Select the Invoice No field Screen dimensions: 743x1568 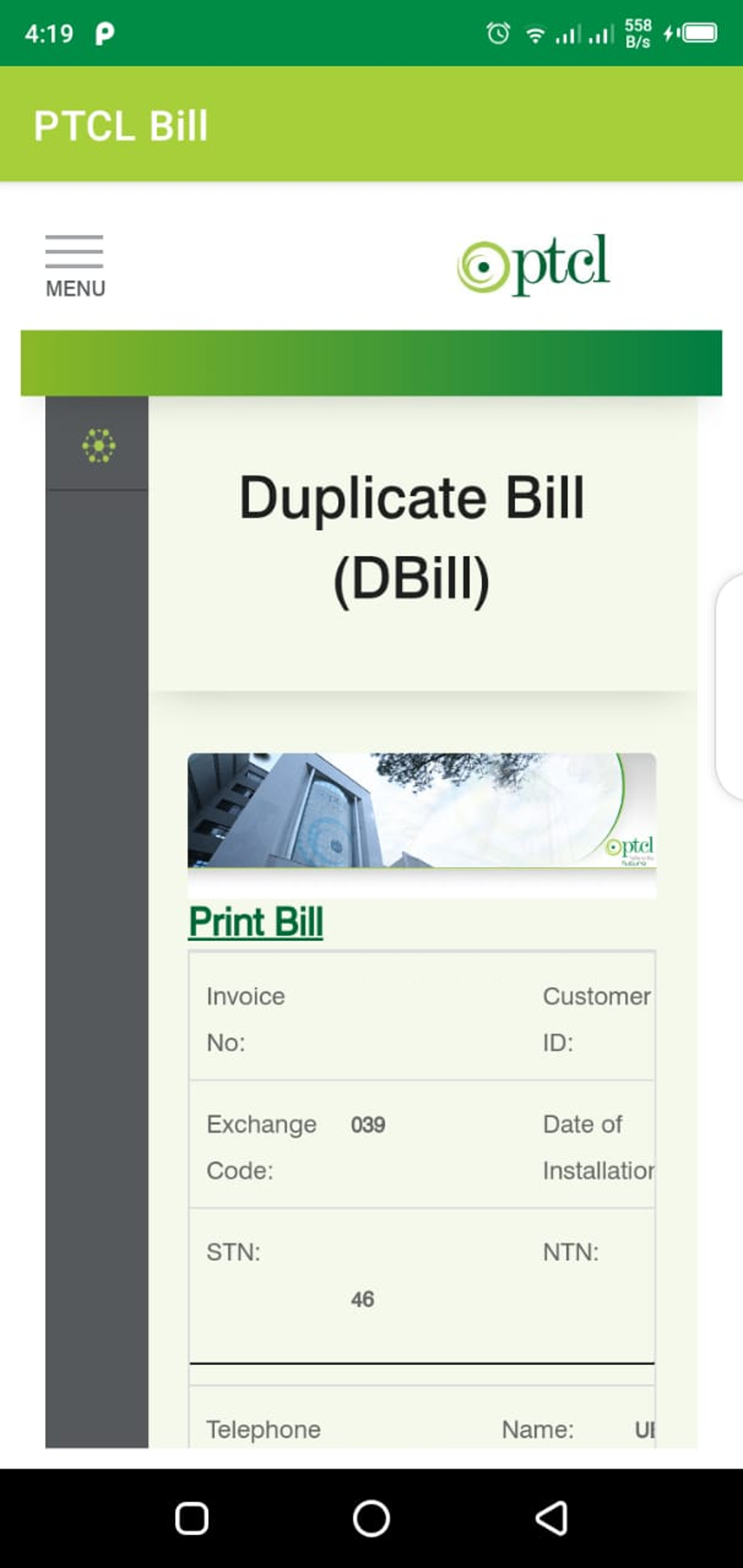tap(244, 1019)
